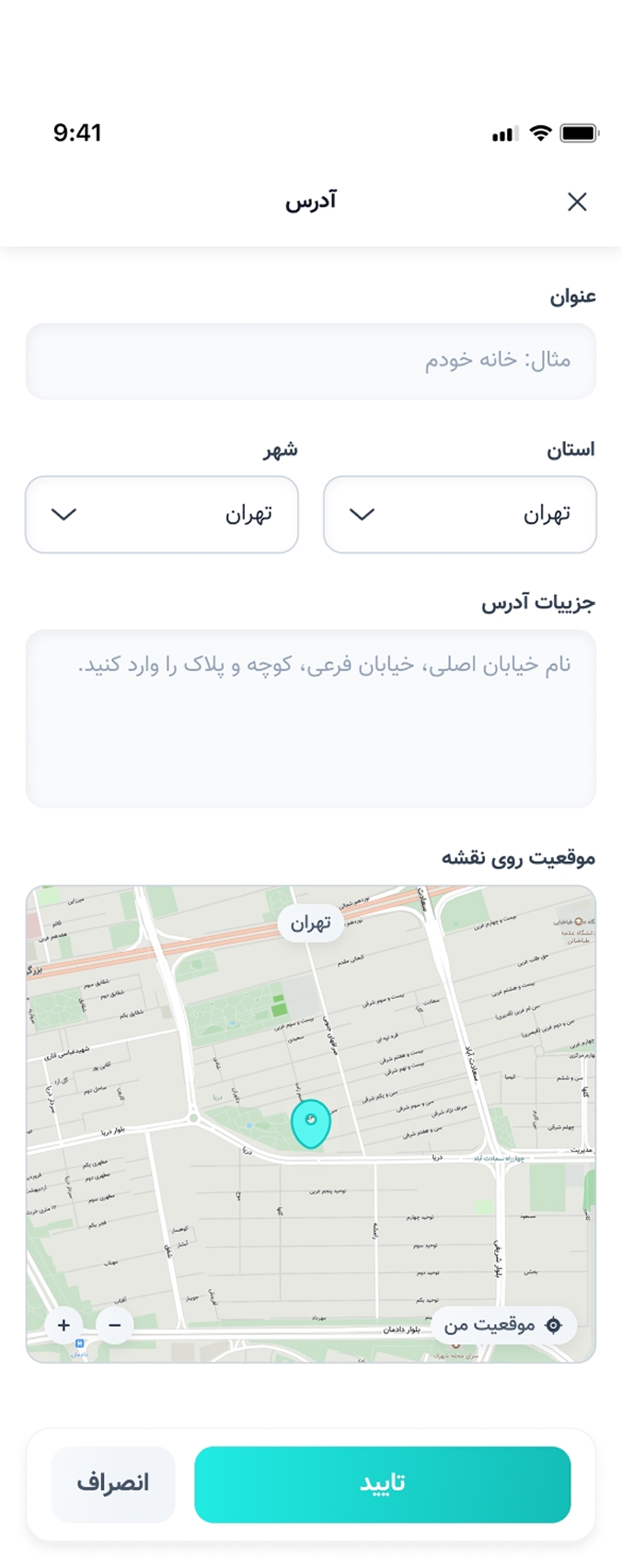Zoom out on the map with minus
622x1568 pixels.
click(115, 1325)
